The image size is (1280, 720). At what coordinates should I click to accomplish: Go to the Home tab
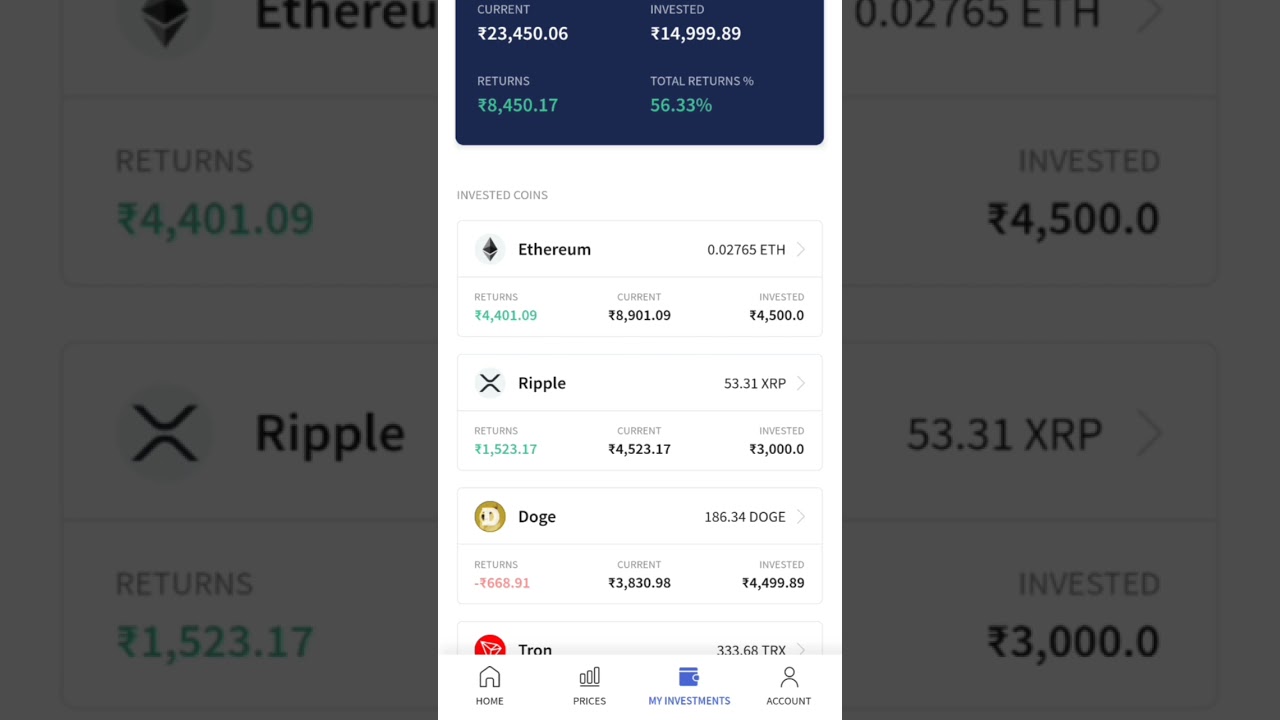tap(489, 686)
